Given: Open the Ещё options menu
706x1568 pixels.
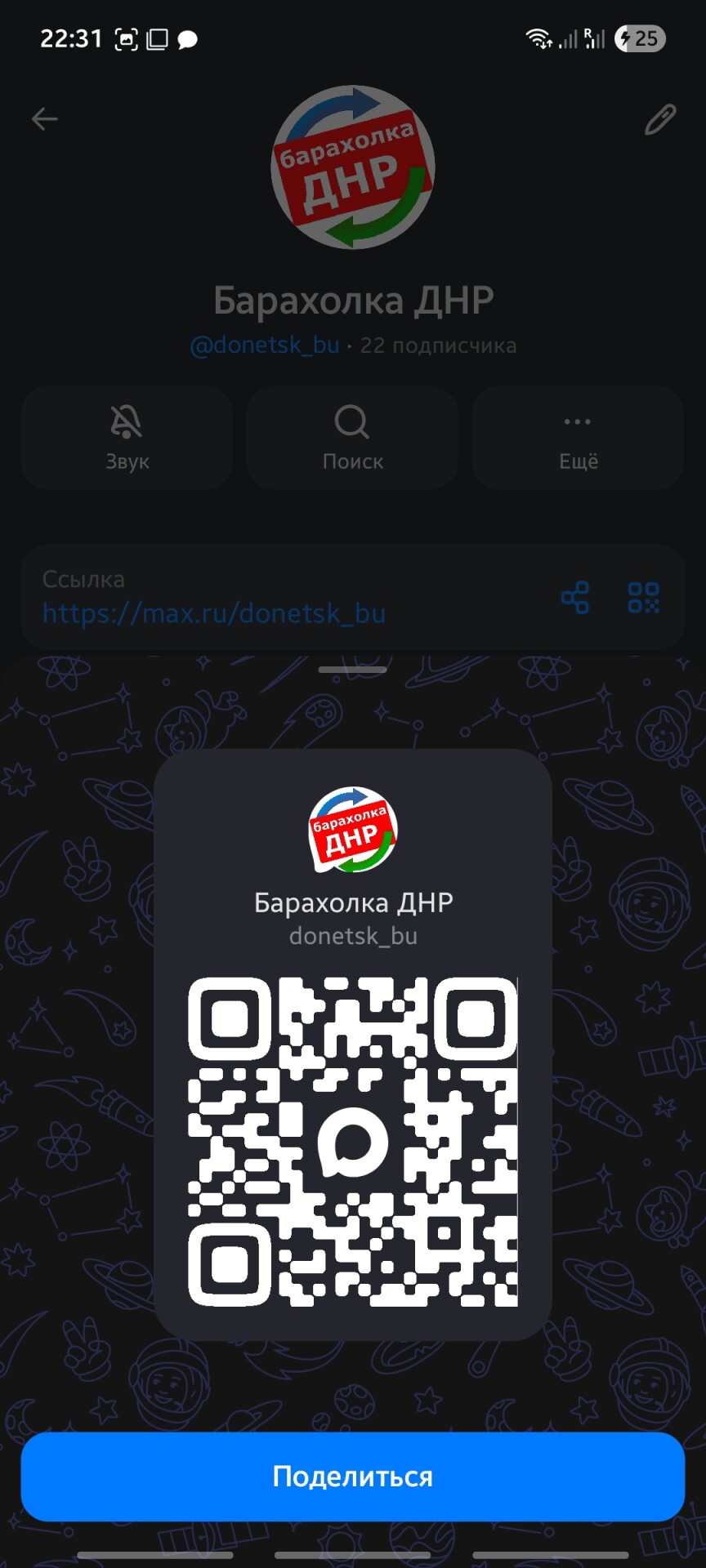Looking at the screenshot, I should 578,439.
